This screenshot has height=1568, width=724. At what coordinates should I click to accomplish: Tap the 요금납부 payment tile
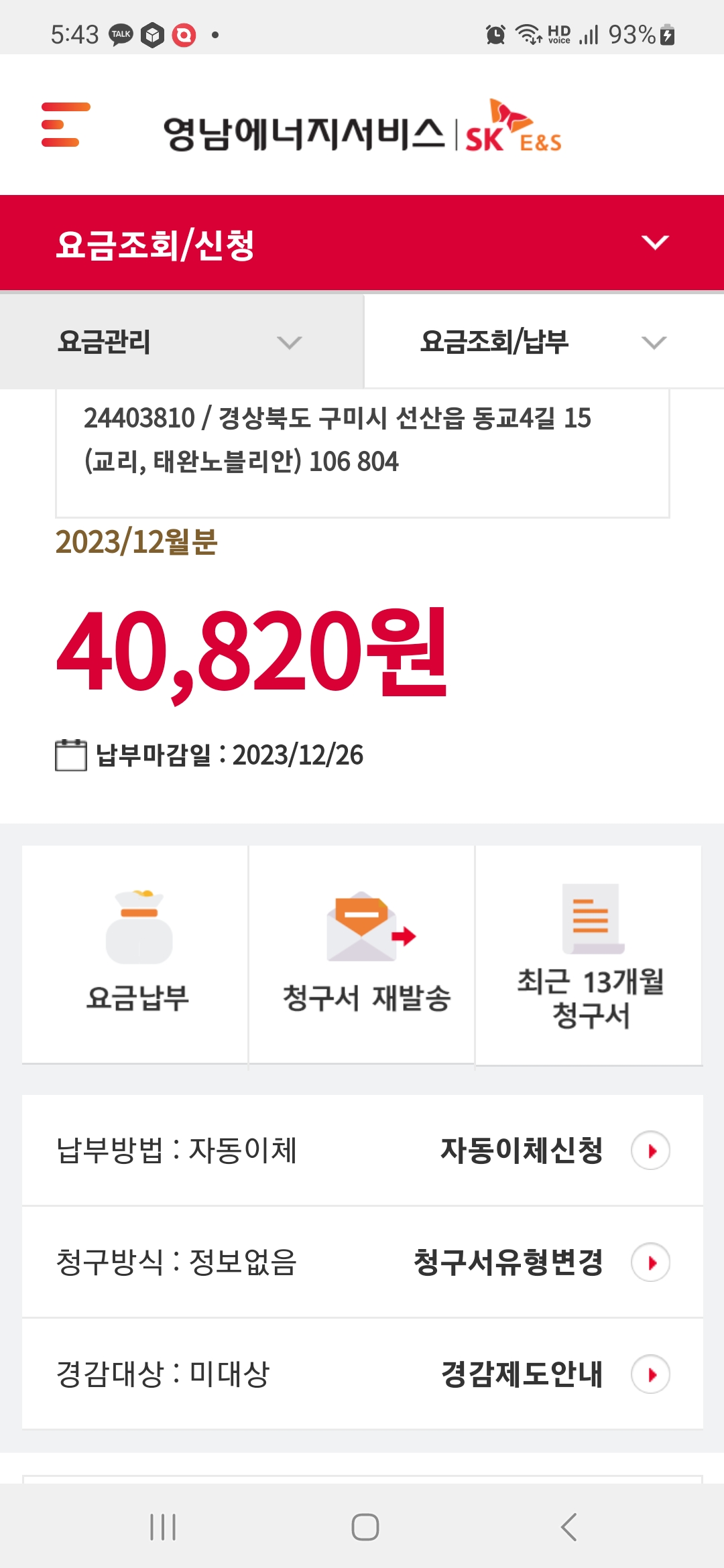(137, 955)
